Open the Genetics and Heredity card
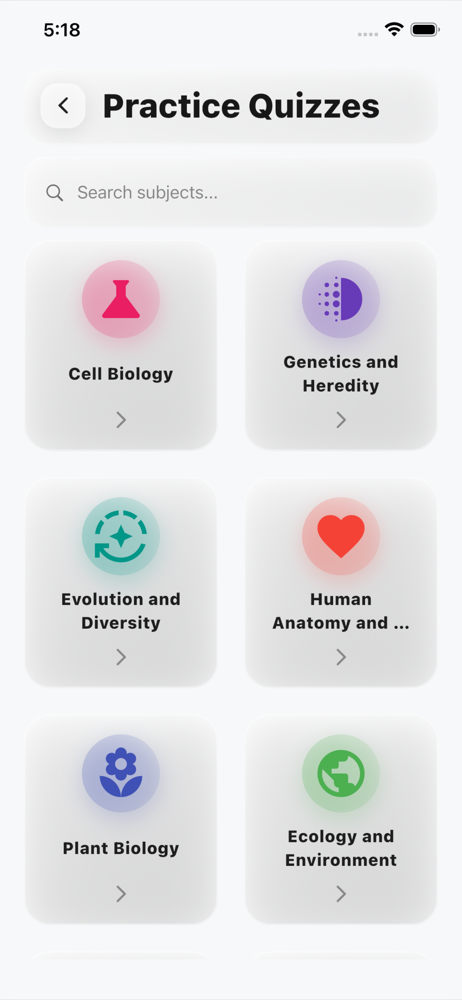462x1000 pixels. coord(341,345)
